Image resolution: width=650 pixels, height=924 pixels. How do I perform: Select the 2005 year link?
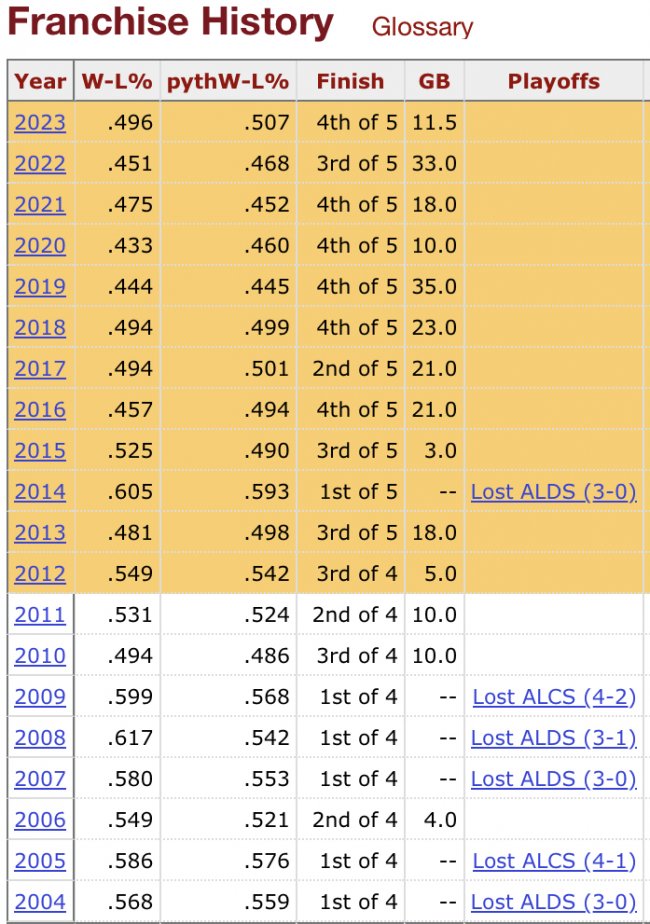[x=40, y=861]
